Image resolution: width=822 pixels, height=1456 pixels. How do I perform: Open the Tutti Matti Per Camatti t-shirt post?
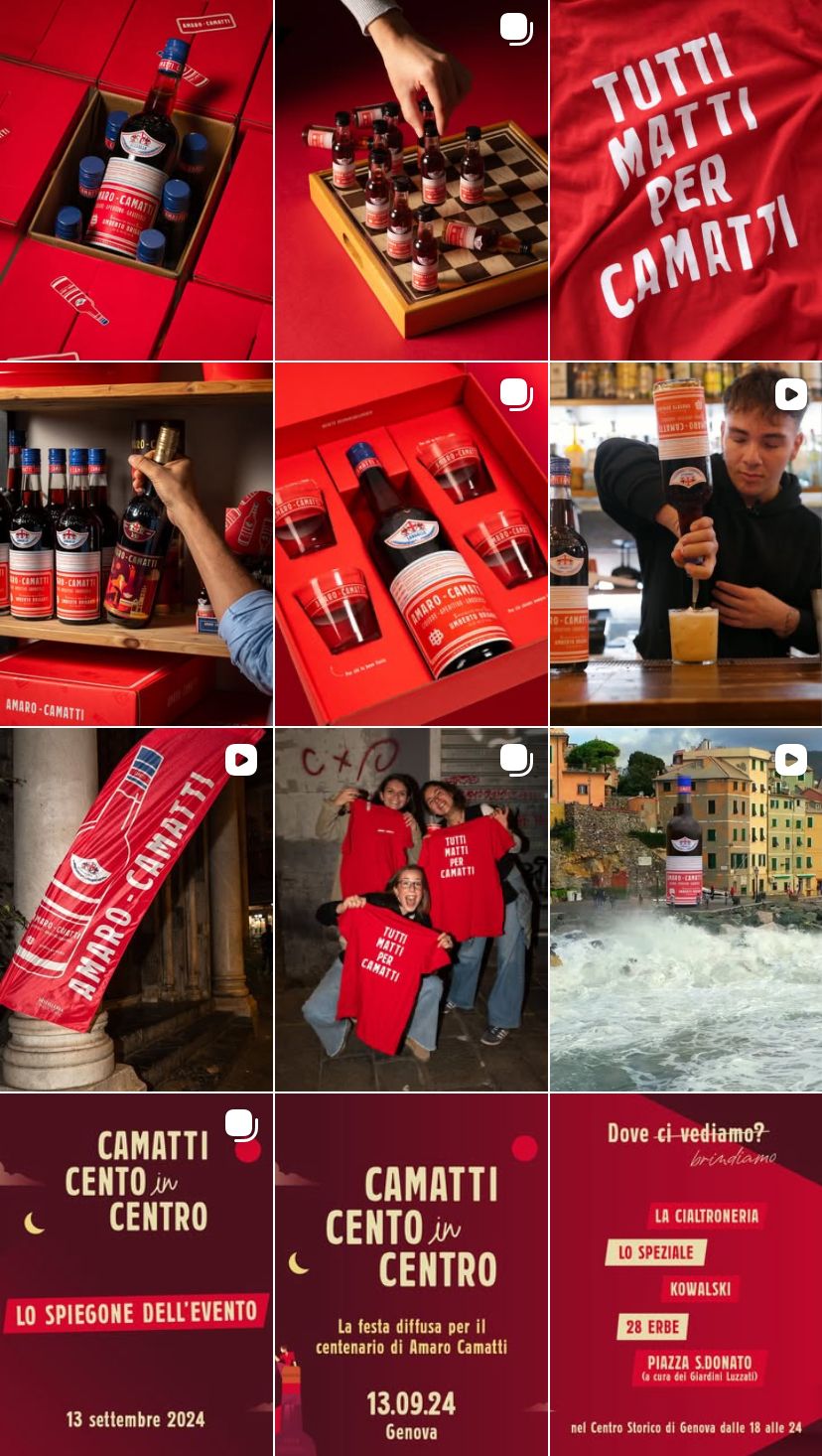click(x=686, y=180)
